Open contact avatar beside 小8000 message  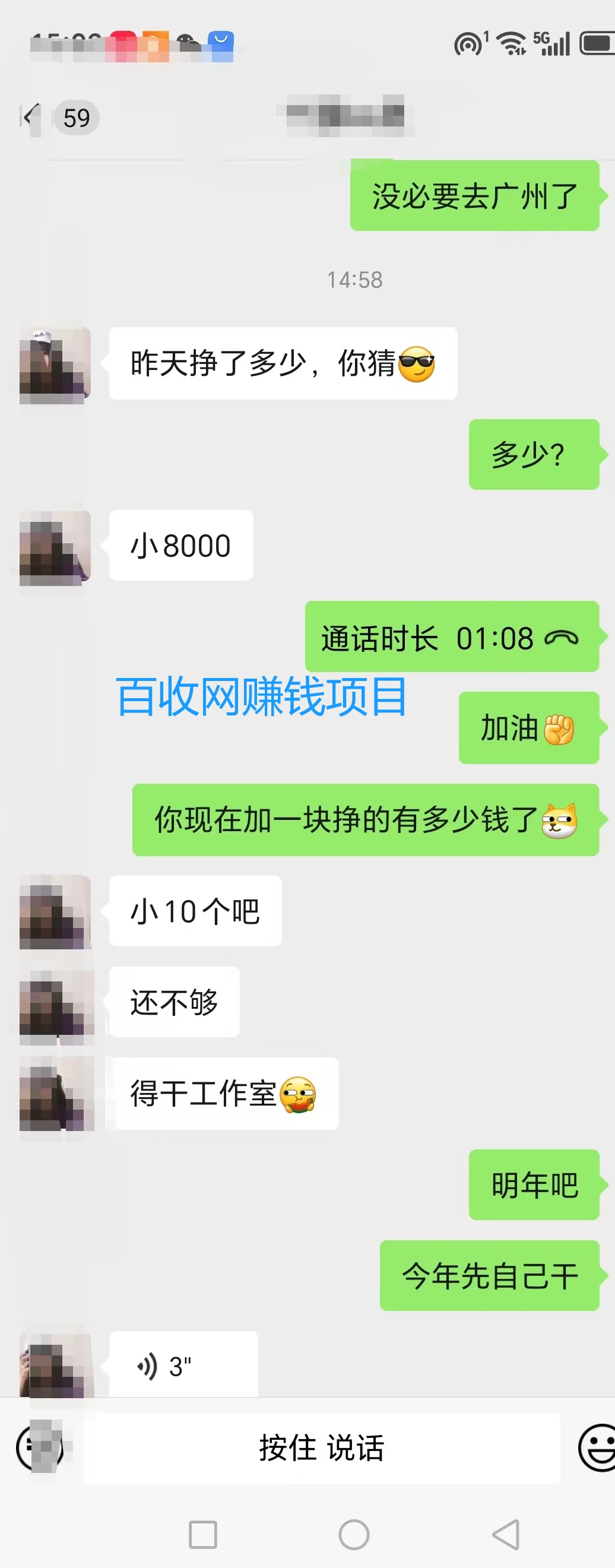(x=55, y=547)
